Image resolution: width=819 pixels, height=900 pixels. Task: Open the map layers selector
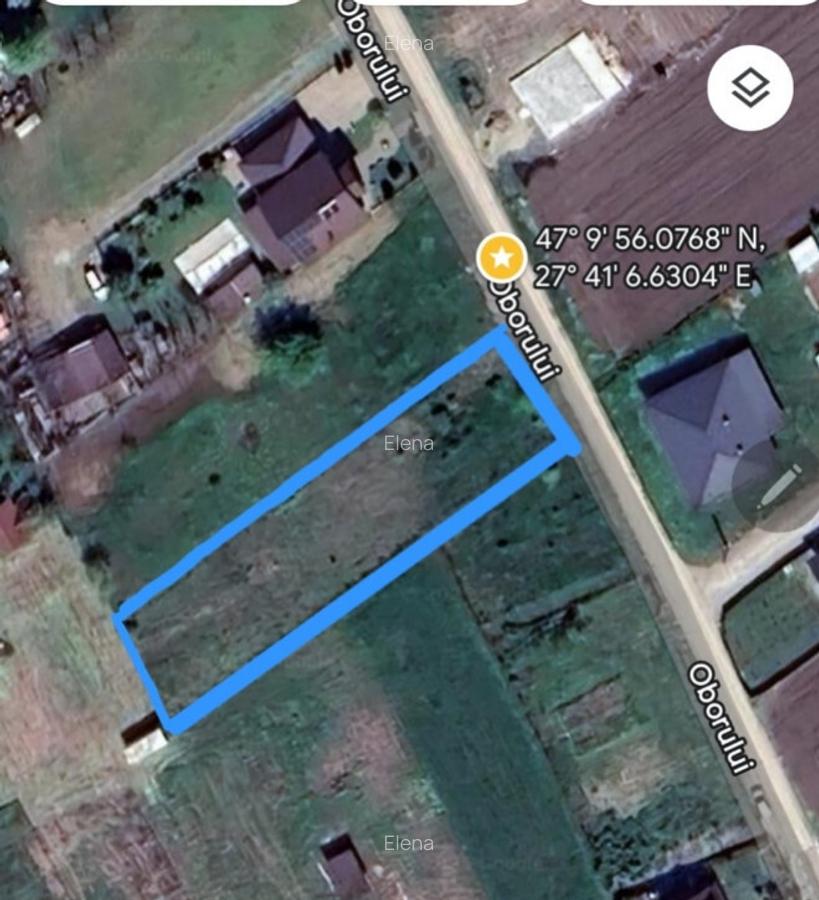click(x=750, y=89)
